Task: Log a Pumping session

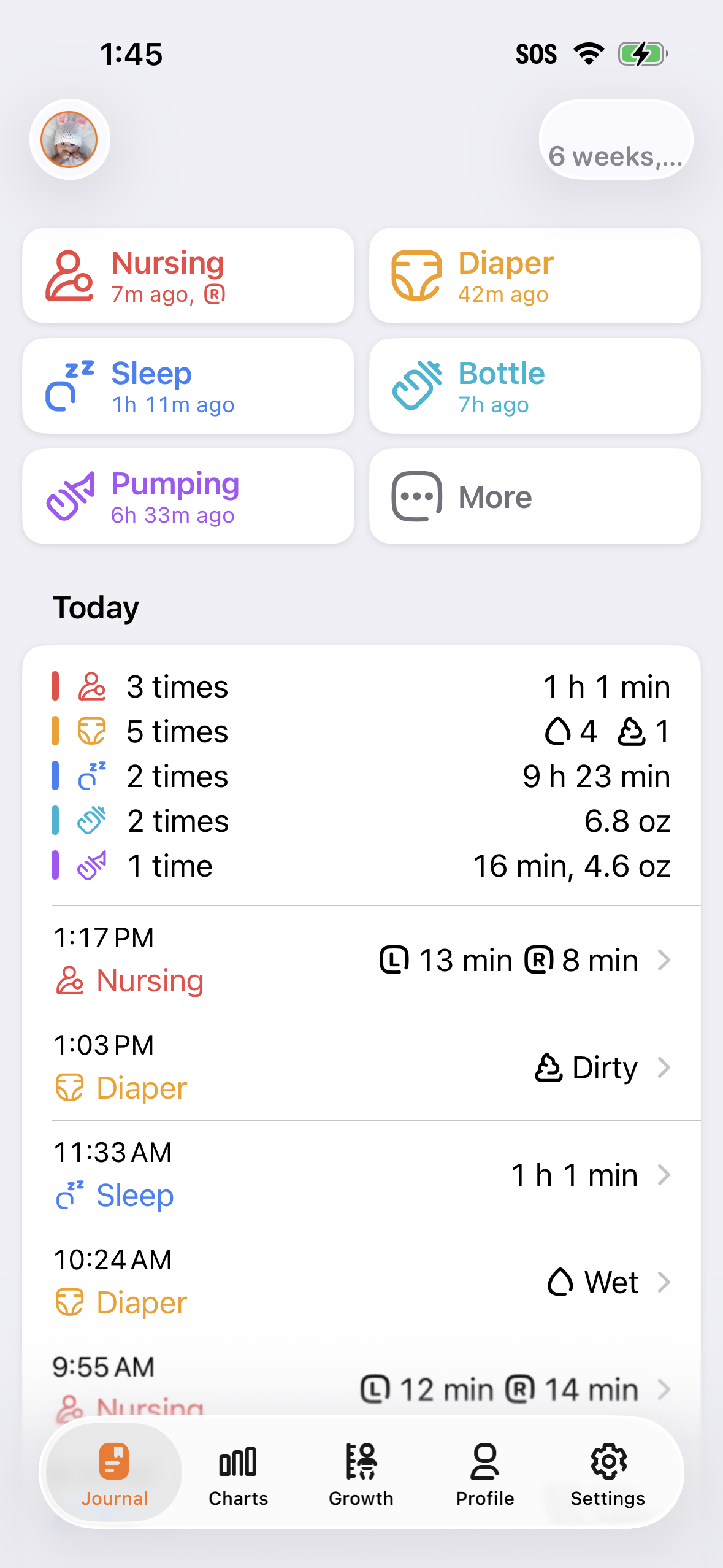Action: pos(188,496)
